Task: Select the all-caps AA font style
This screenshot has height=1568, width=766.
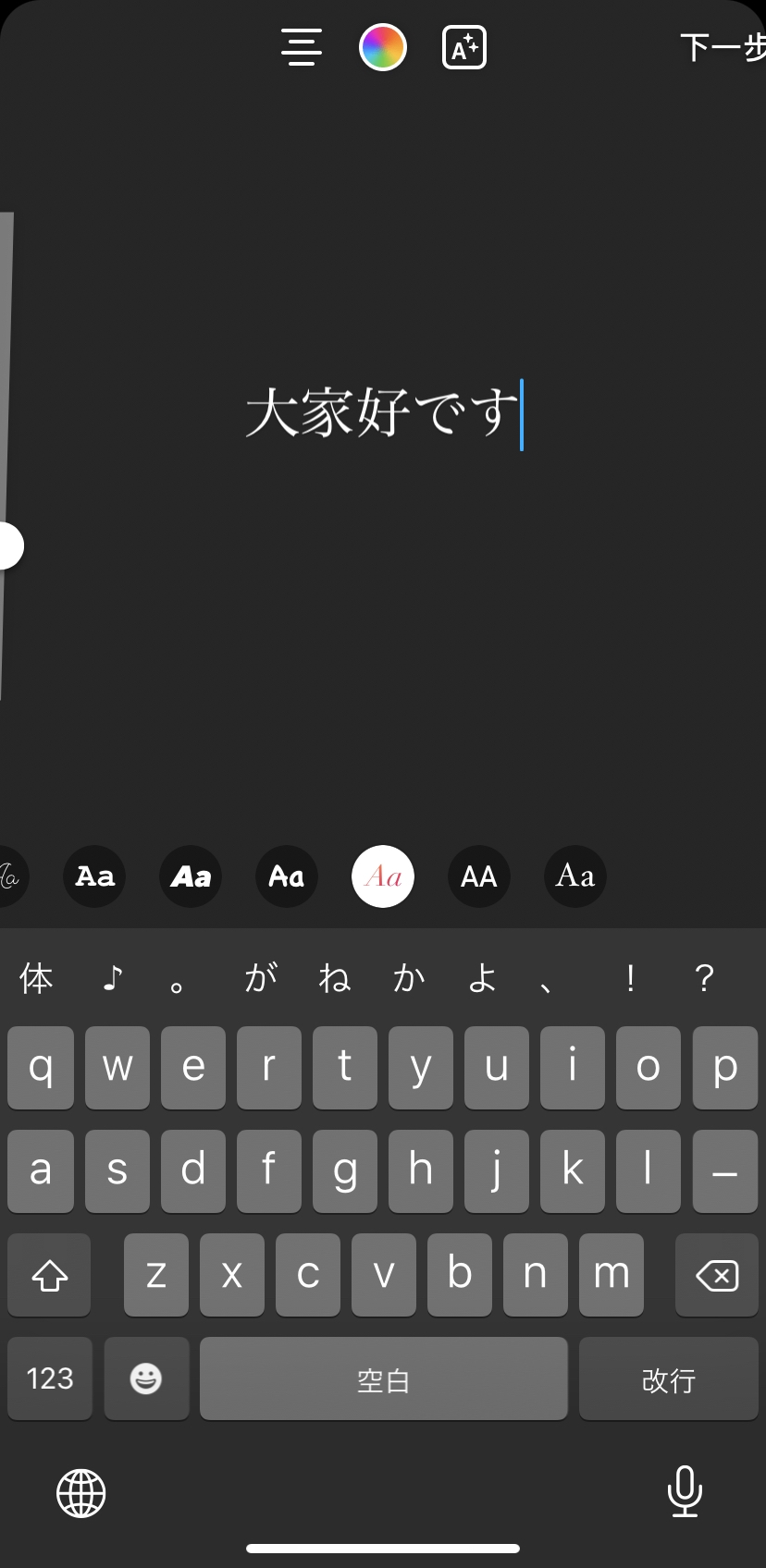Action: (x=478, y=876)
